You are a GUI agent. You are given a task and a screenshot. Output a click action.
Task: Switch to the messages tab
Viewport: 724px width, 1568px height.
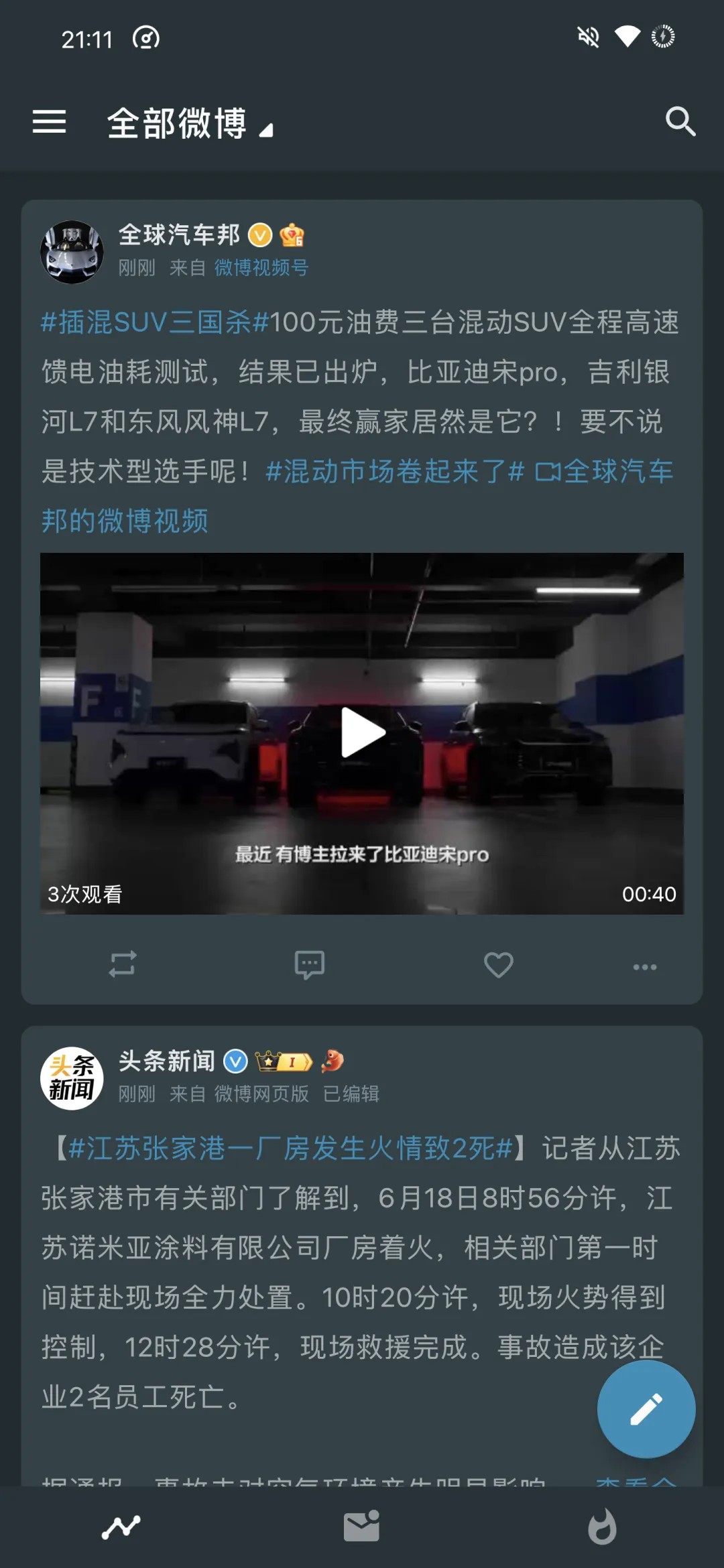pos(361,1528)
